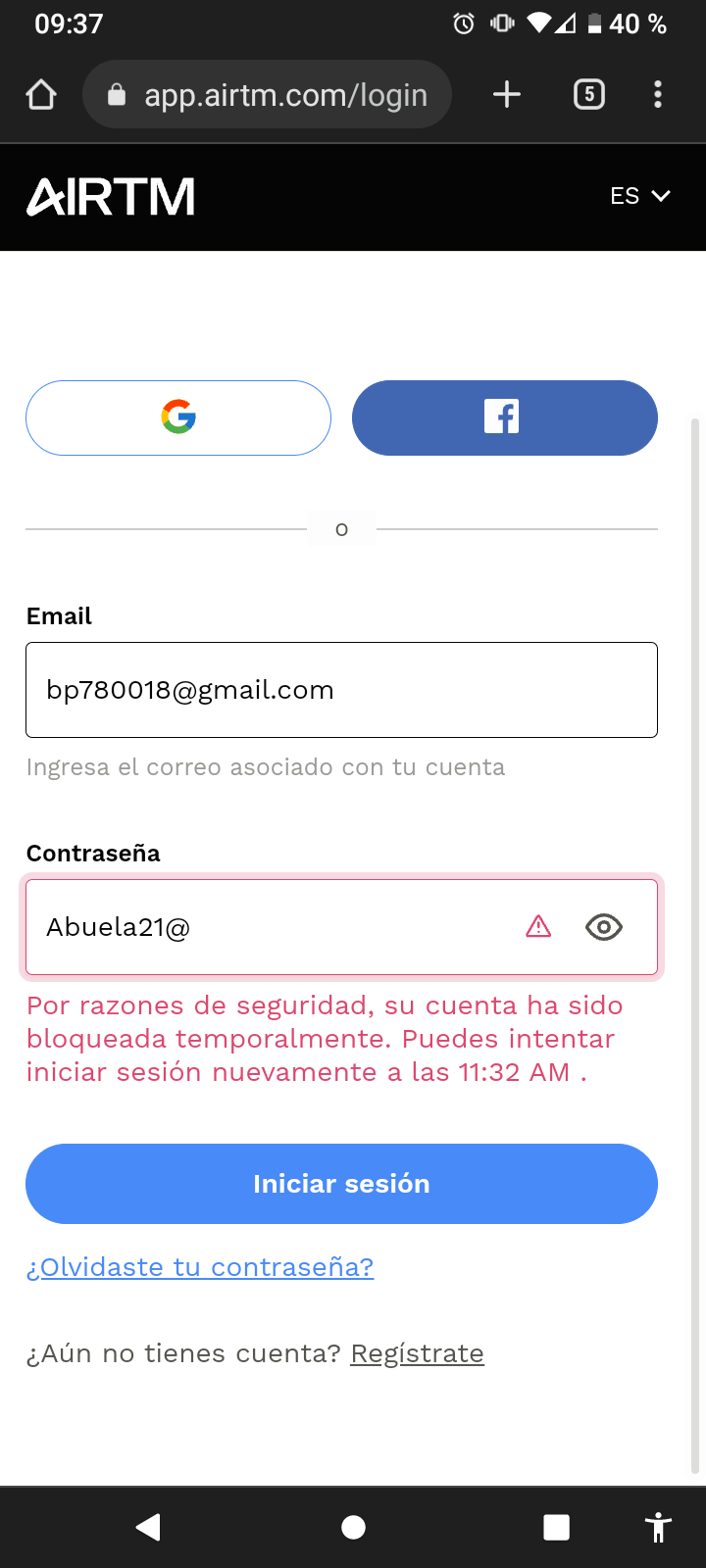Show recent apps with the square button
The height and width of the screenshot is (1568, 706).
pyautogui.click(x=556, y=1527)
